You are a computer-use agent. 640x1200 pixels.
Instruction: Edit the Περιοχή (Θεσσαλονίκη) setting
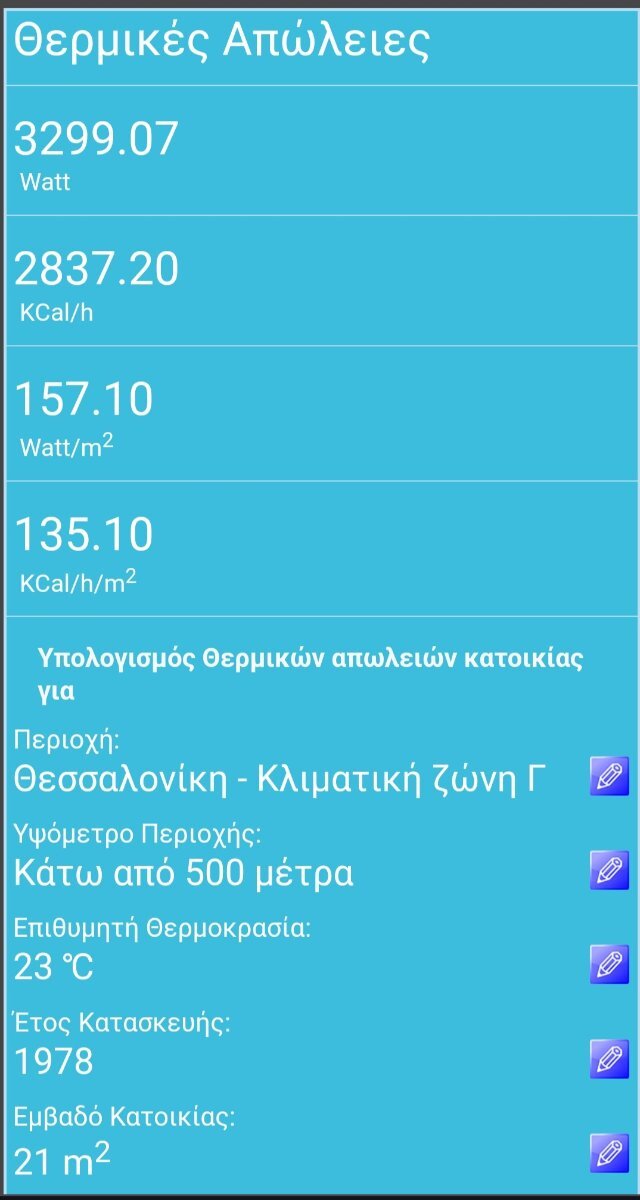pos(609,776)
